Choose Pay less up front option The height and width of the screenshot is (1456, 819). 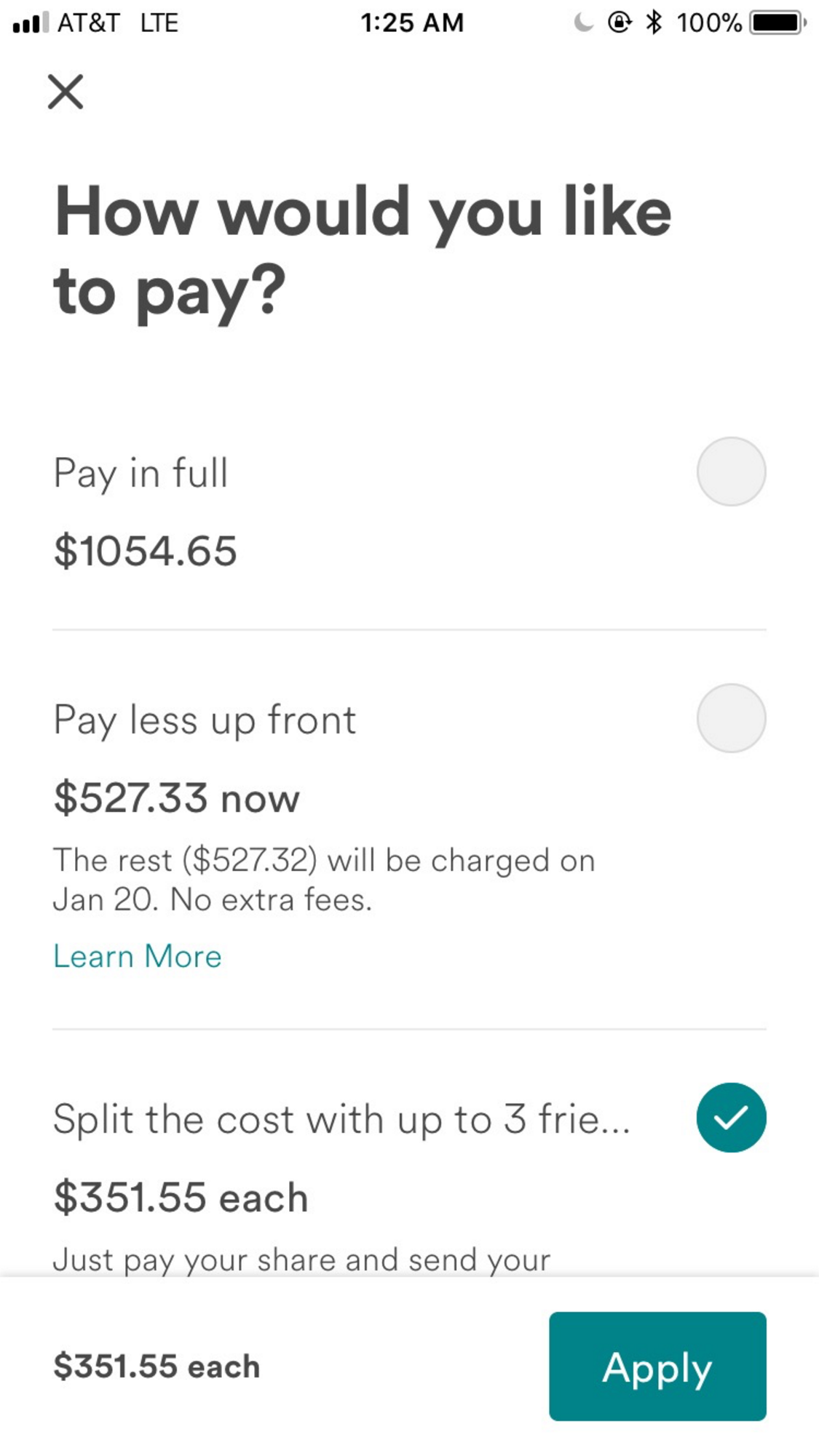click(x=730, y=718)
